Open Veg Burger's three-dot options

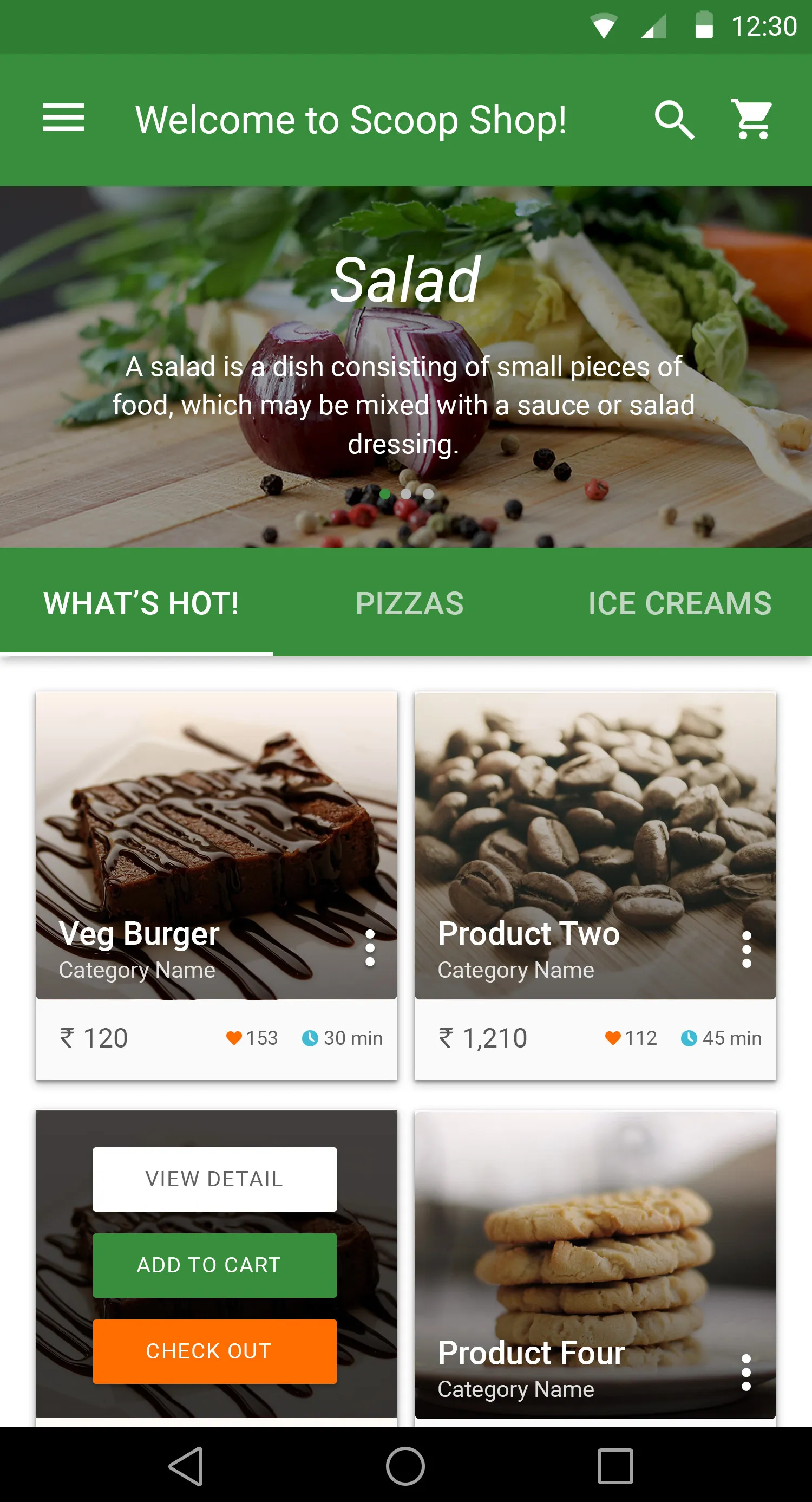pyautogui.click(x=370, y=948)
